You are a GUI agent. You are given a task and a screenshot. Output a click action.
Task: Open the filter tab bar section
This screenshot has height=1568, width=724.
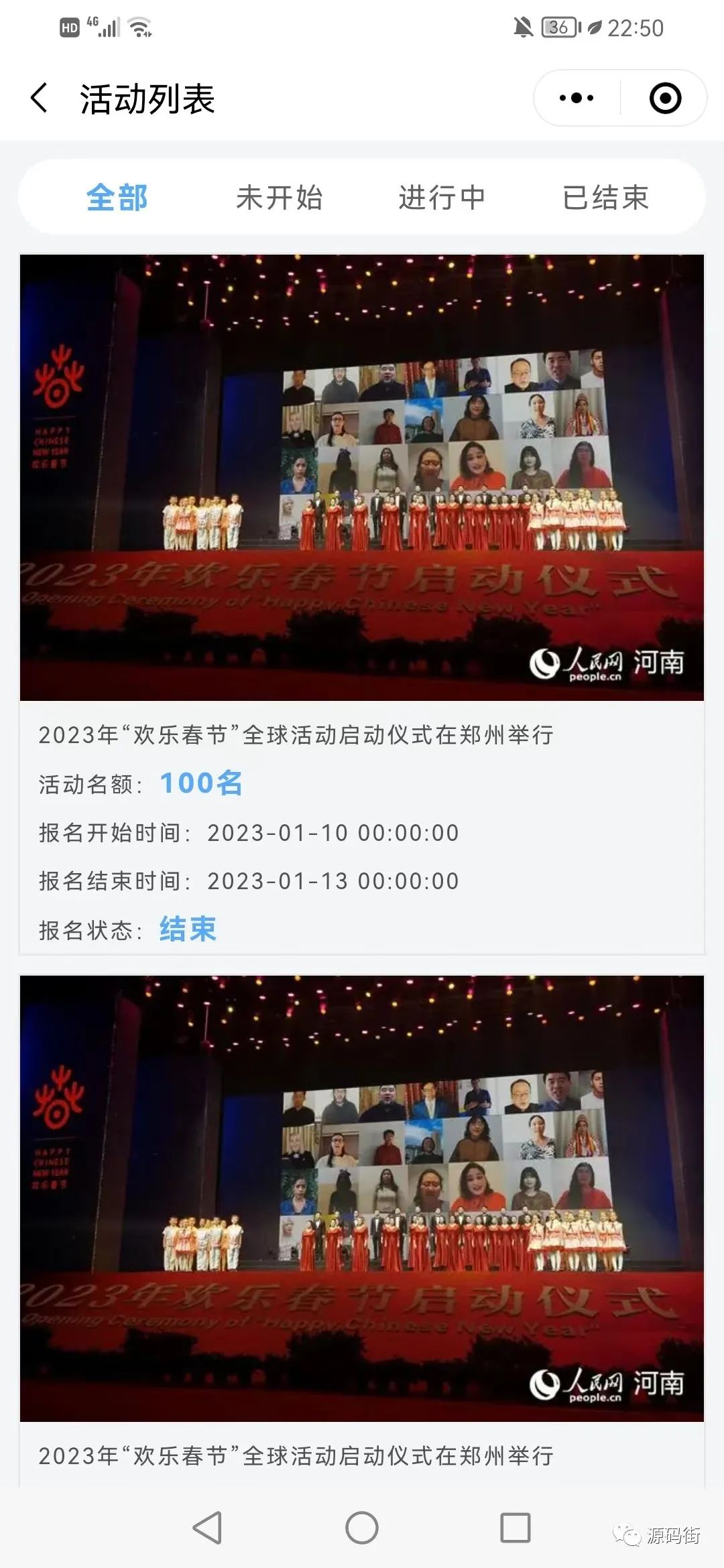(x=362, y=198)
